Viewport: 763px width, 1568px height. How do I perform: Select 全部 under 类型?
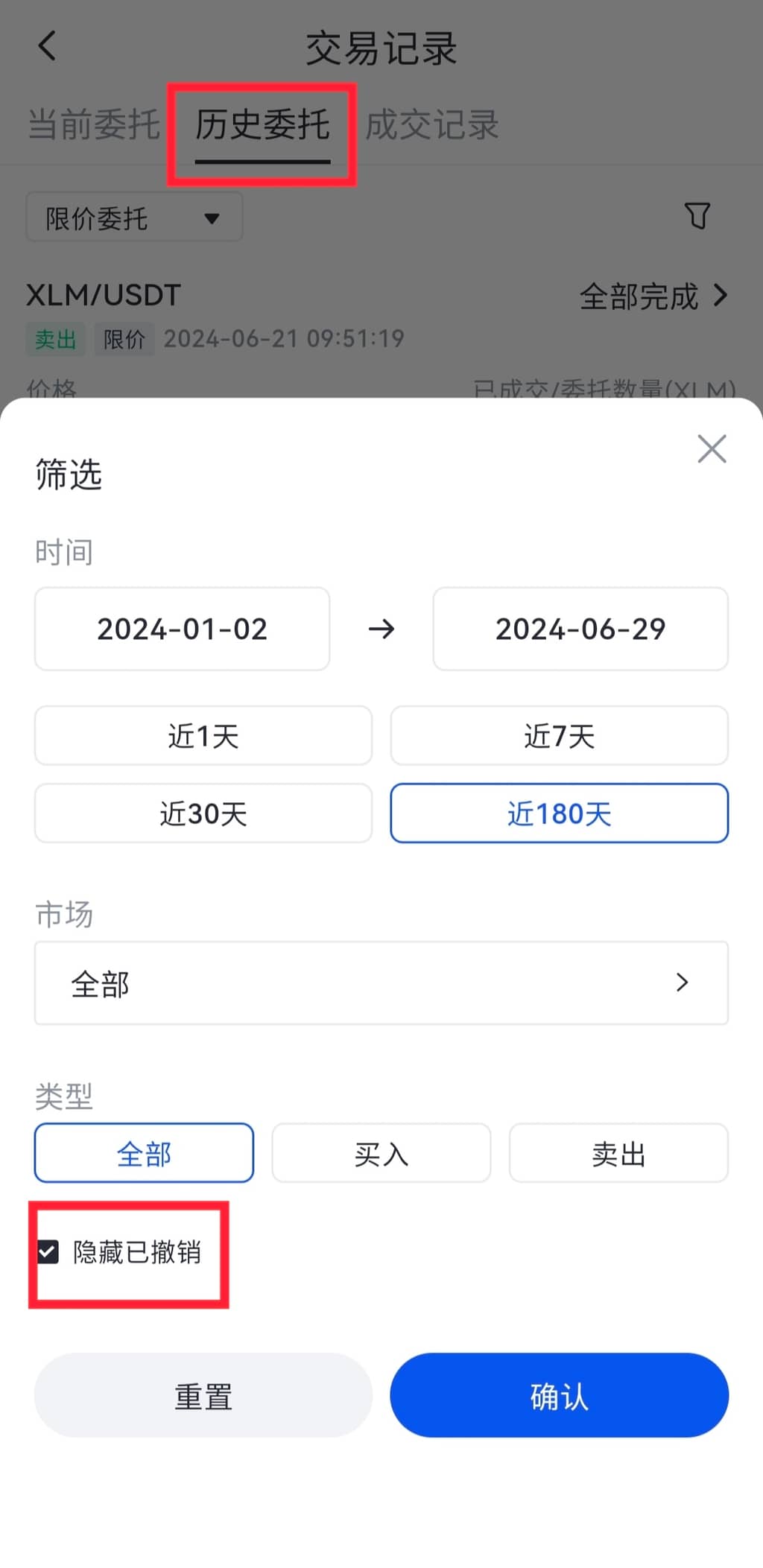(x=144, y=1153)
